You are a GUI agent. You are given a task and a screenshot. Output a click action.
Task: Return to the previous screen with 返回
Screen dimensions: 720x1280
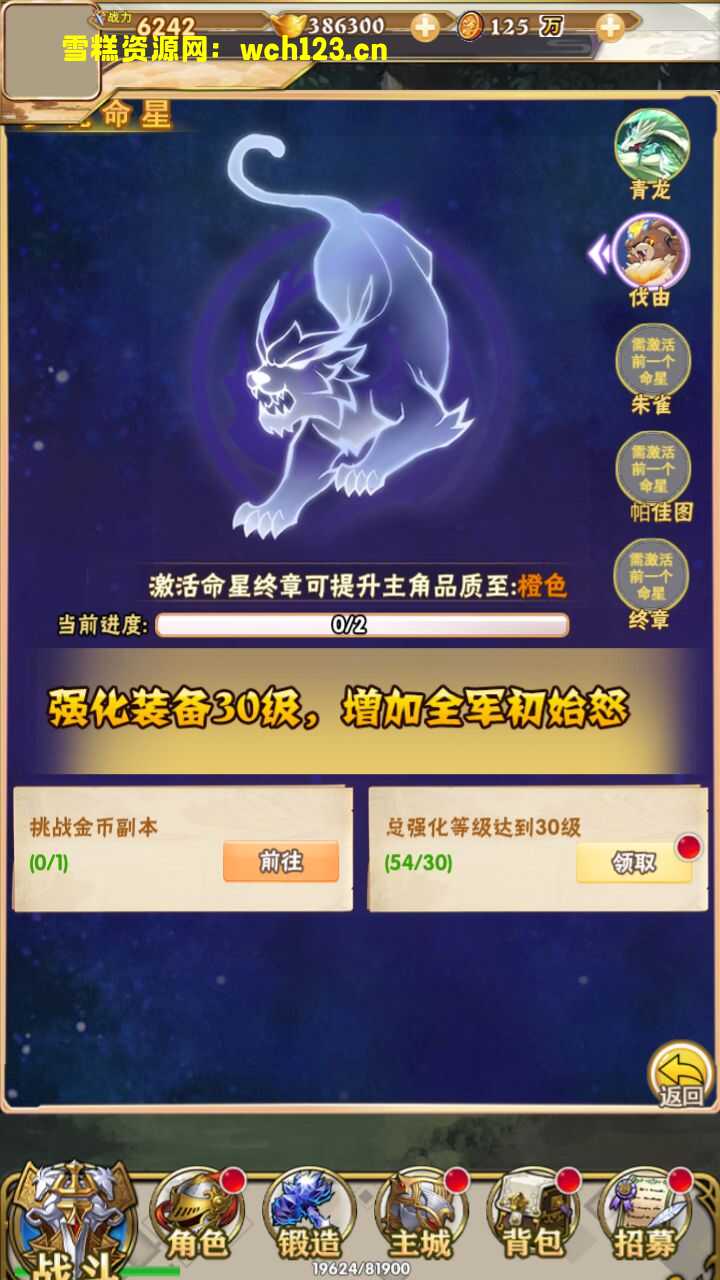click(681, 1075)
